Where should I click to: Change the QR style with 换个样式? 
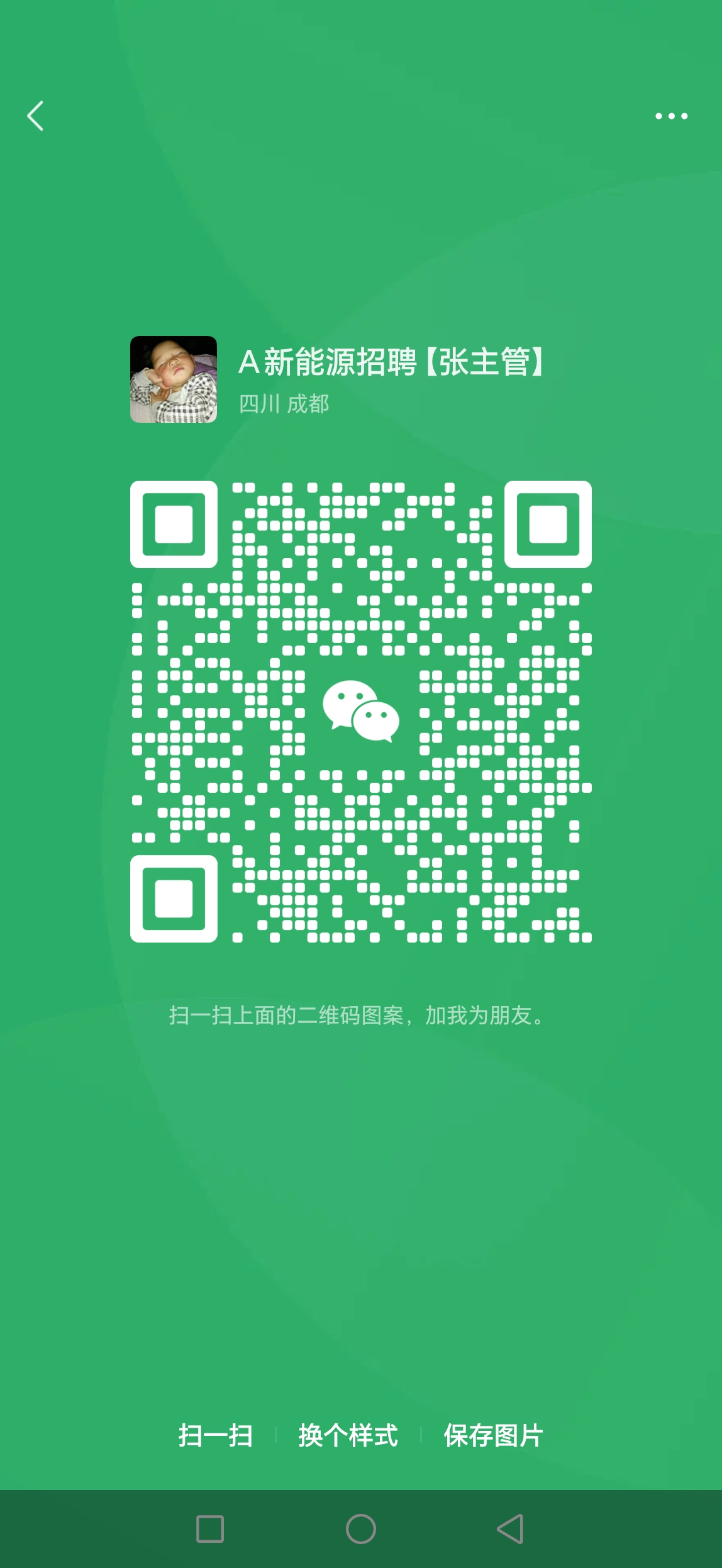(348, 1436)
